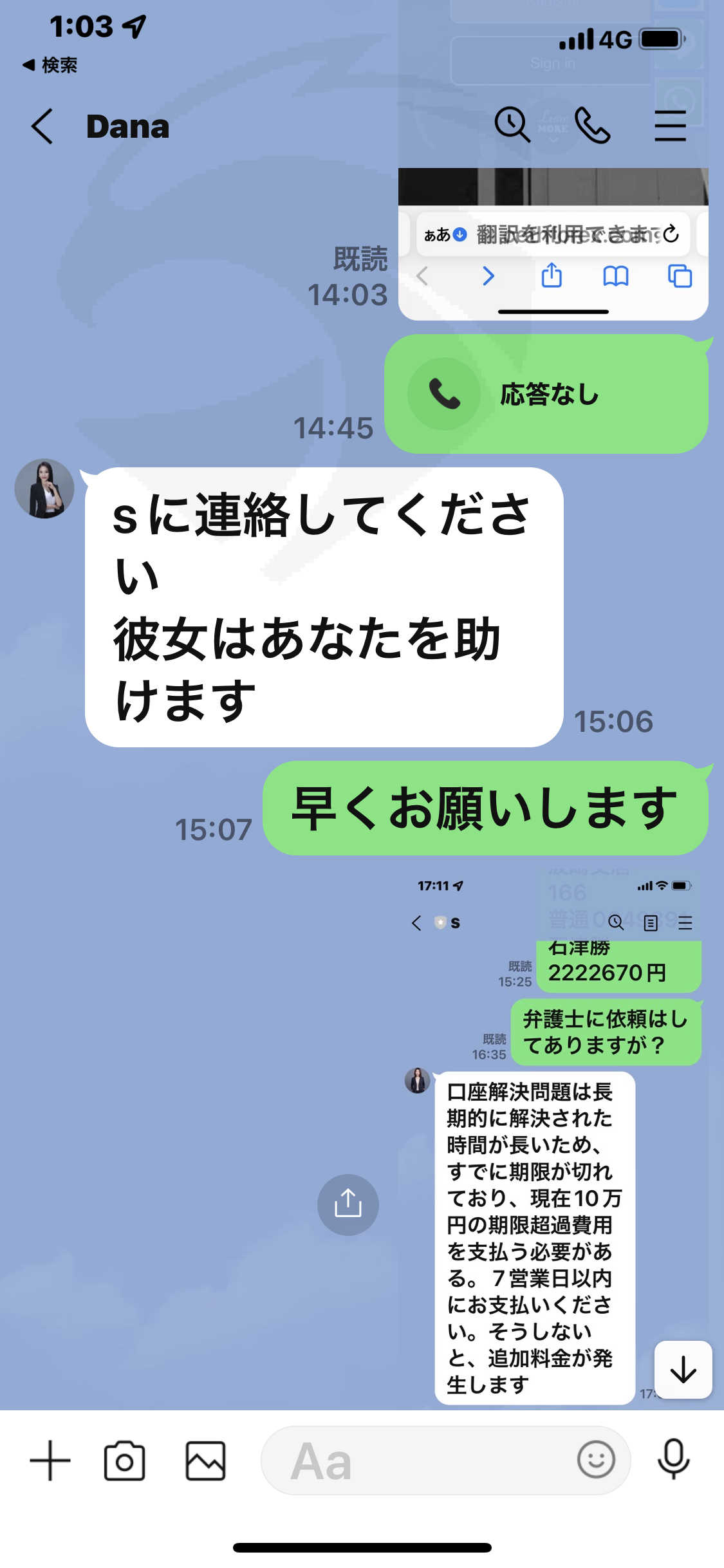Open the browser screenshot image sent at 14:03
Viewport: 724px width, 1568px height.
point(553,244)
